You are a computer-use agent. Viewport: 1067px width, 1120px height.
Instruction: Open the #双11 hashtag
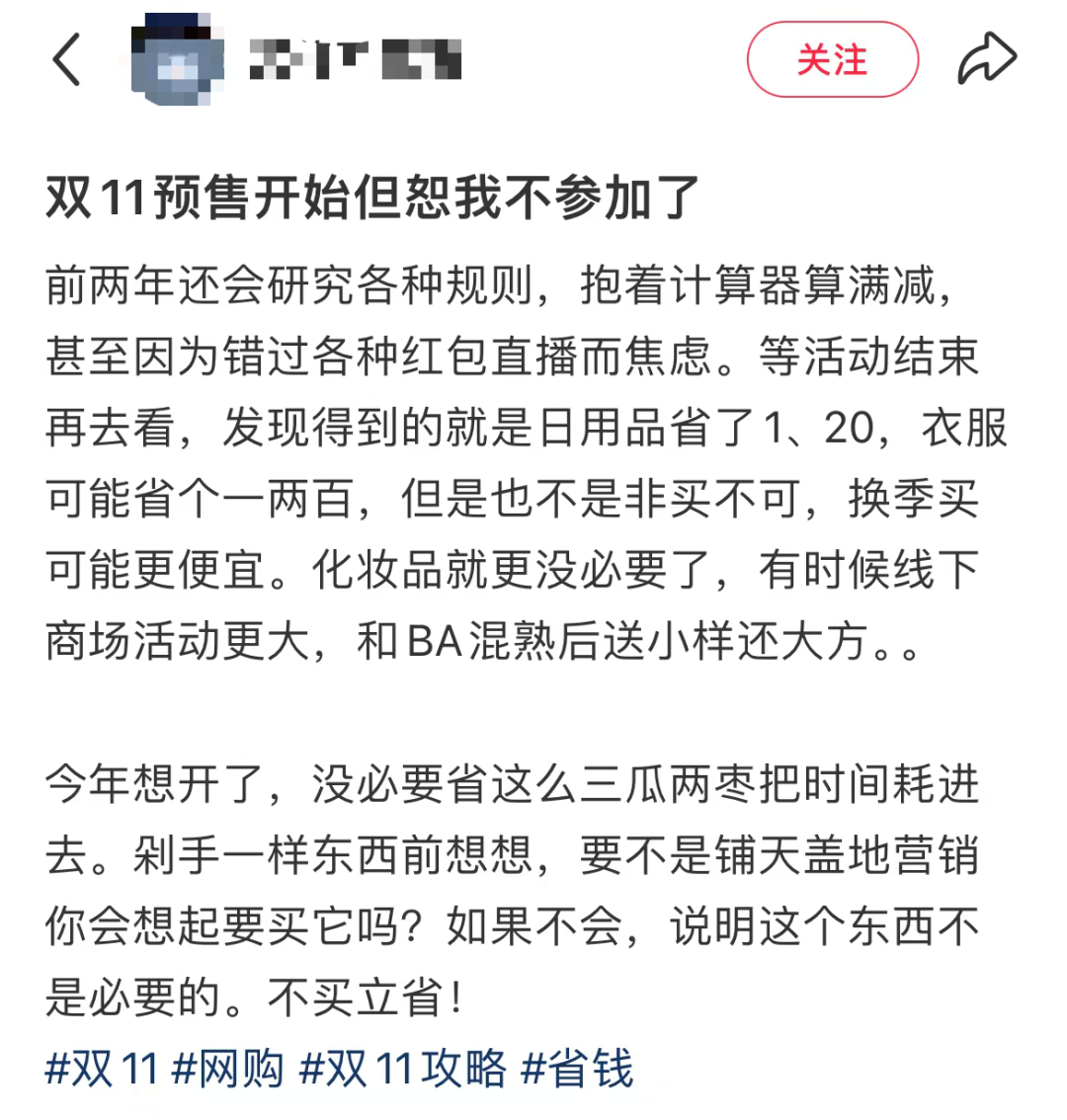coord(103,1070)
